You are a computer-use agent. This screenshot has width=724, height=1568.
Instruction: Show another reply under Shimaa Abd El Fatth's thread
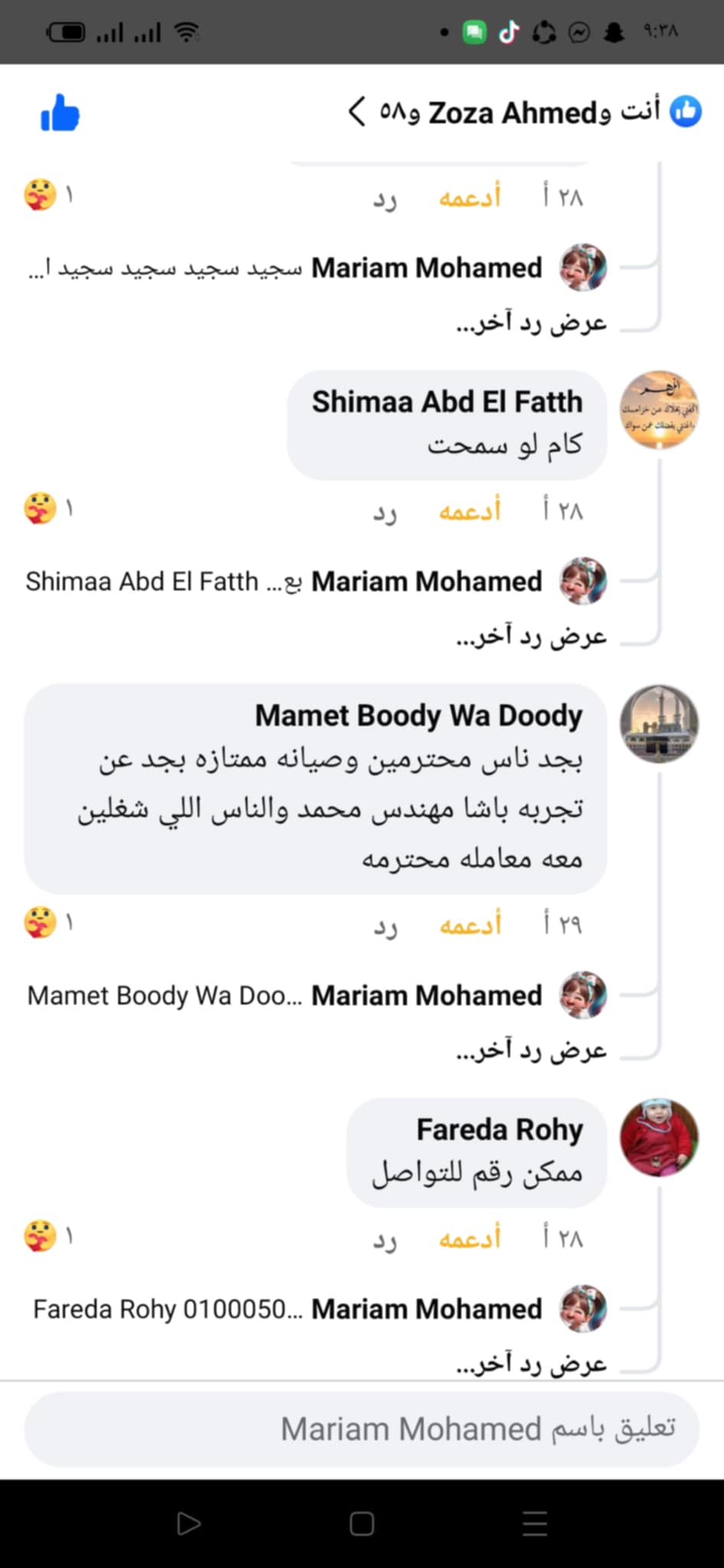point(531,636)
